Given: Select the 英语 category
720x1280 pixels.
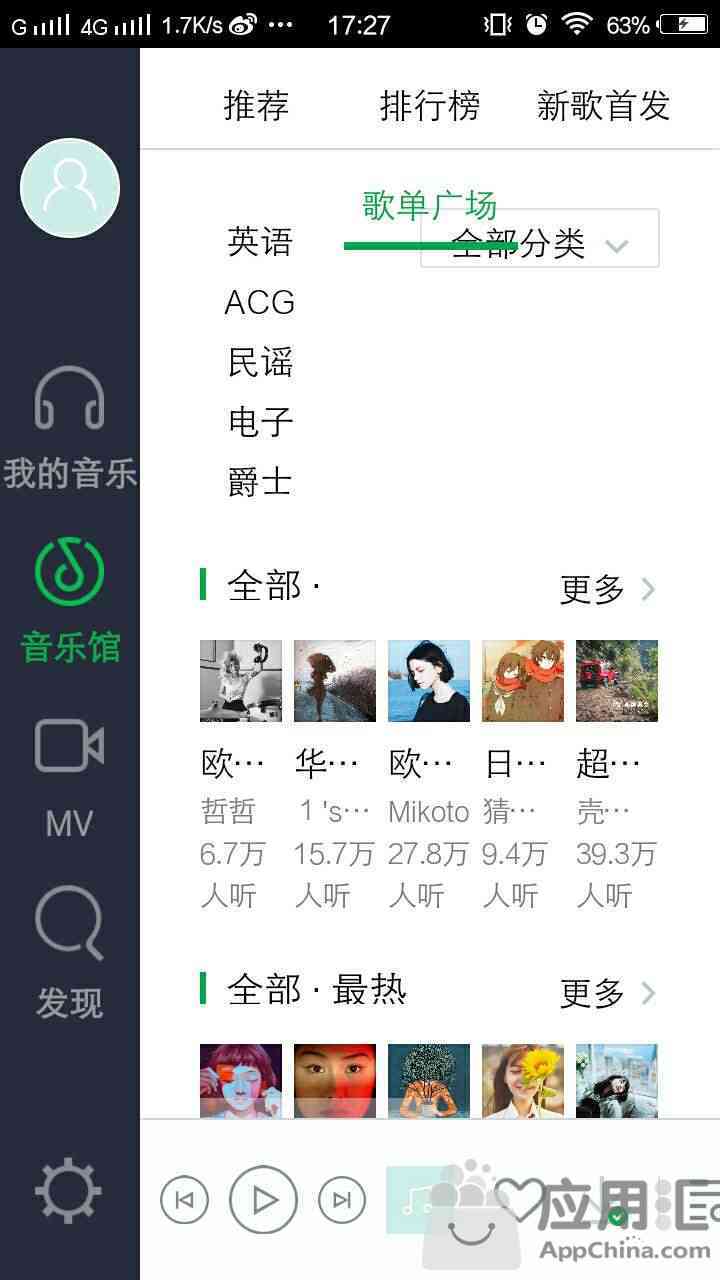Looking at the screenshot, I should pos(260,241).
